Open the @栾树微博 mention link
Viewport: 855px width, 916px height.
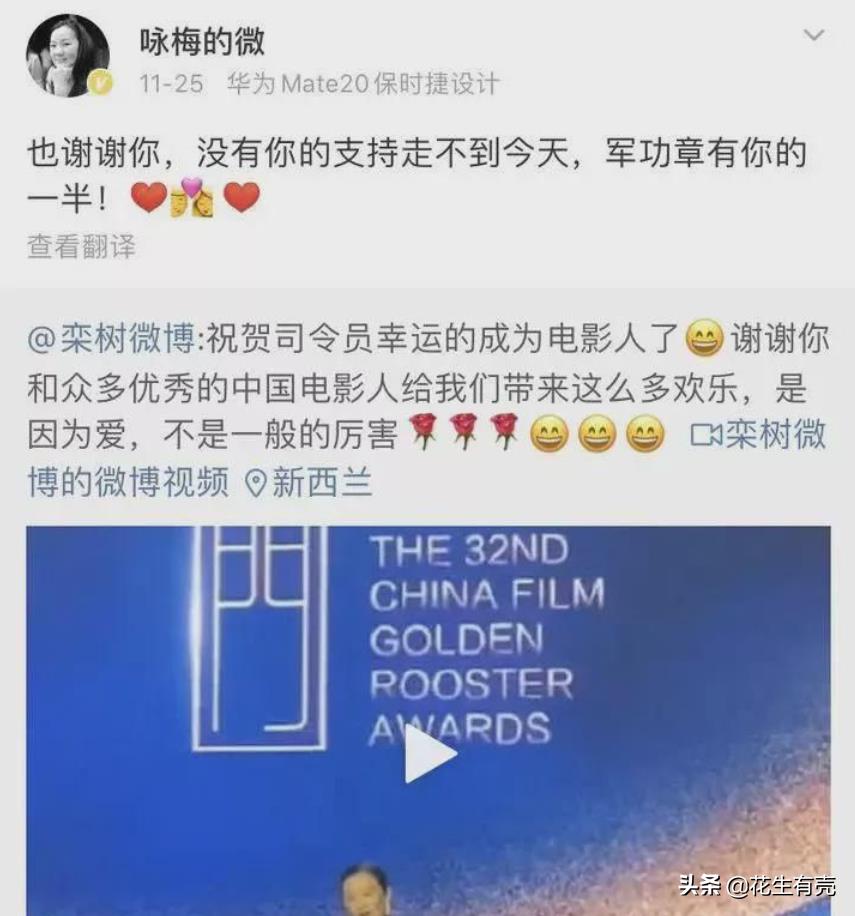(x=110, y=340)
